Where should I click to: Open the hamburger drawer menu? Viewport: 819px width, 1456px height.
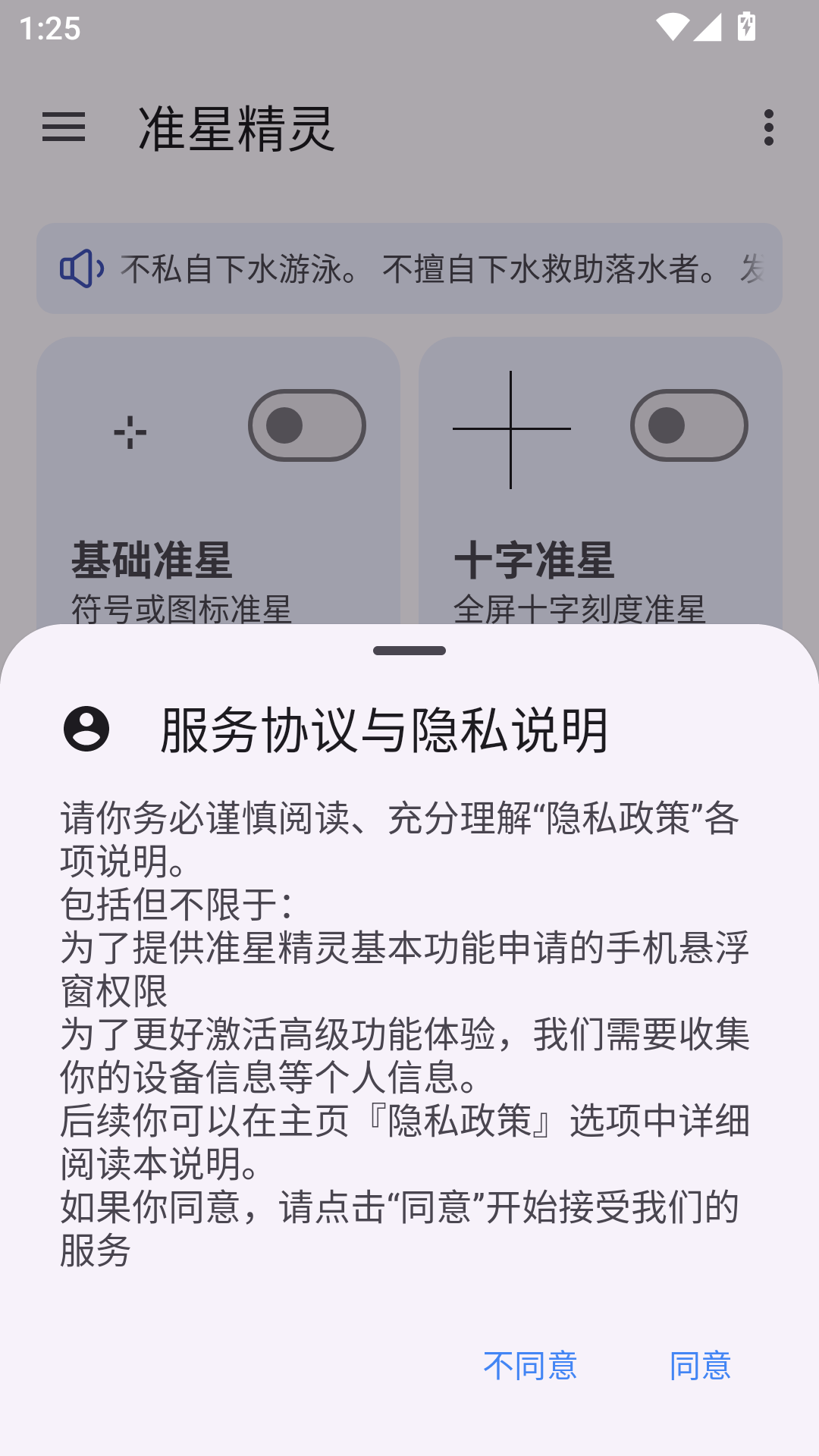click(x=64, y=127)
